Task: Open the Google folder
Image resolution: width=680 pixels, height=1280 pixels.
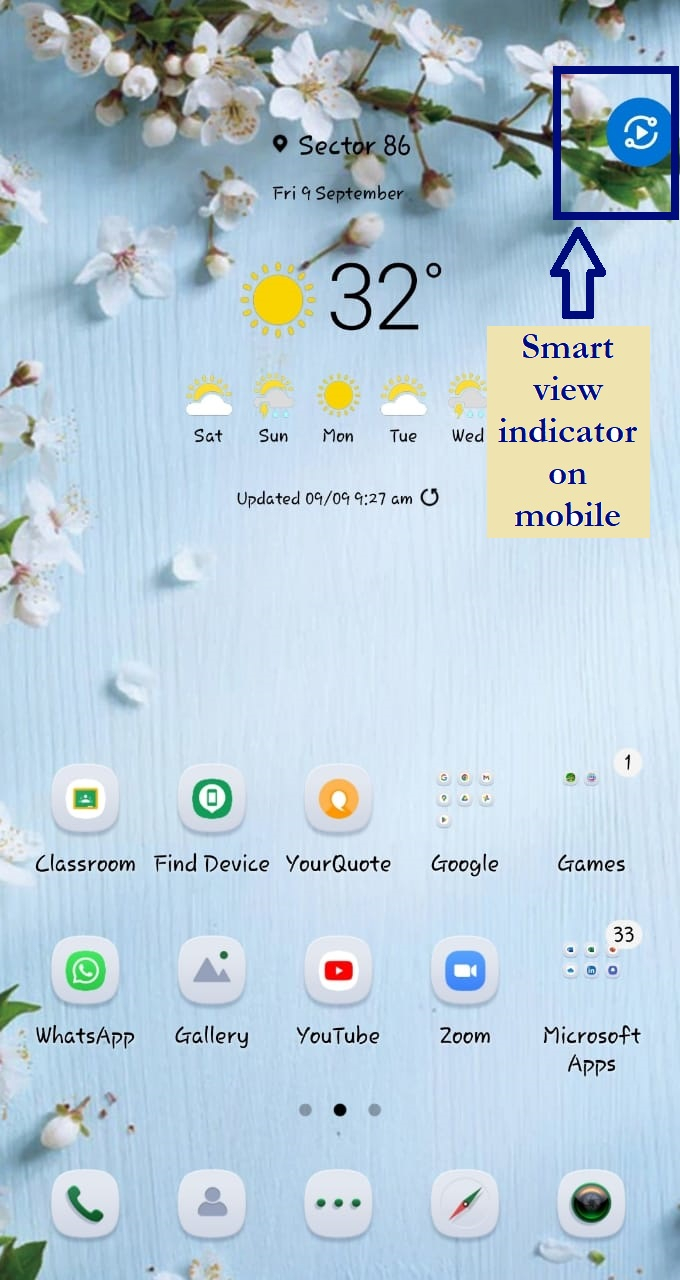Action: pyautogui.click(x=465, y=799)
